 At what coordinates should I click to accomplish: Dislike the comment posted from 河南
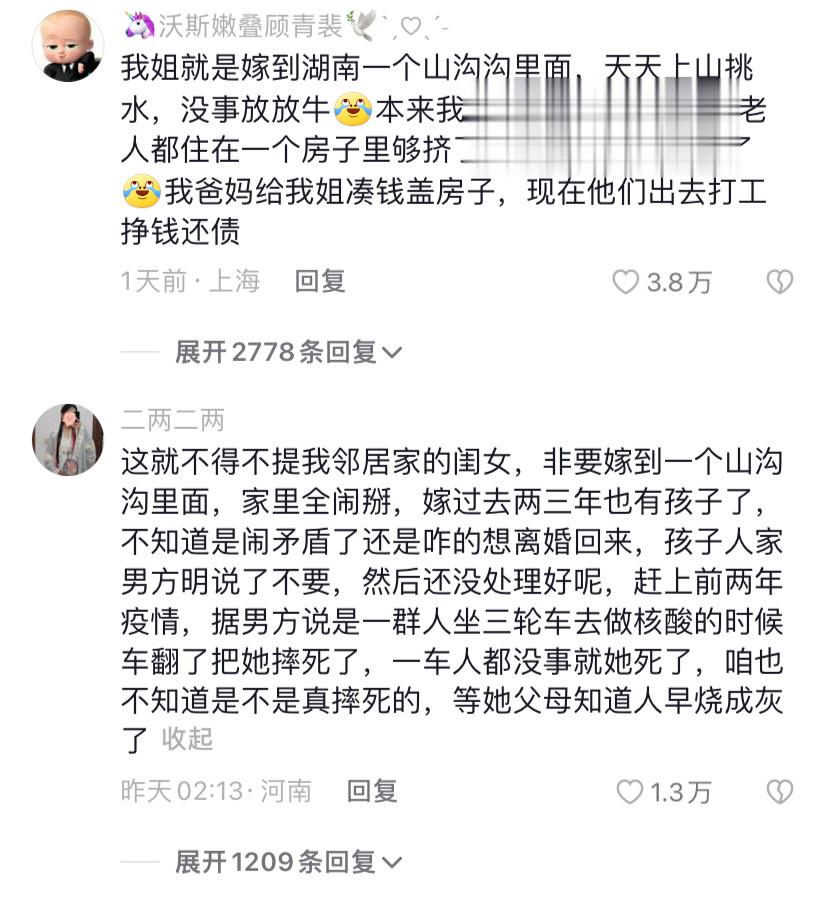779,793
